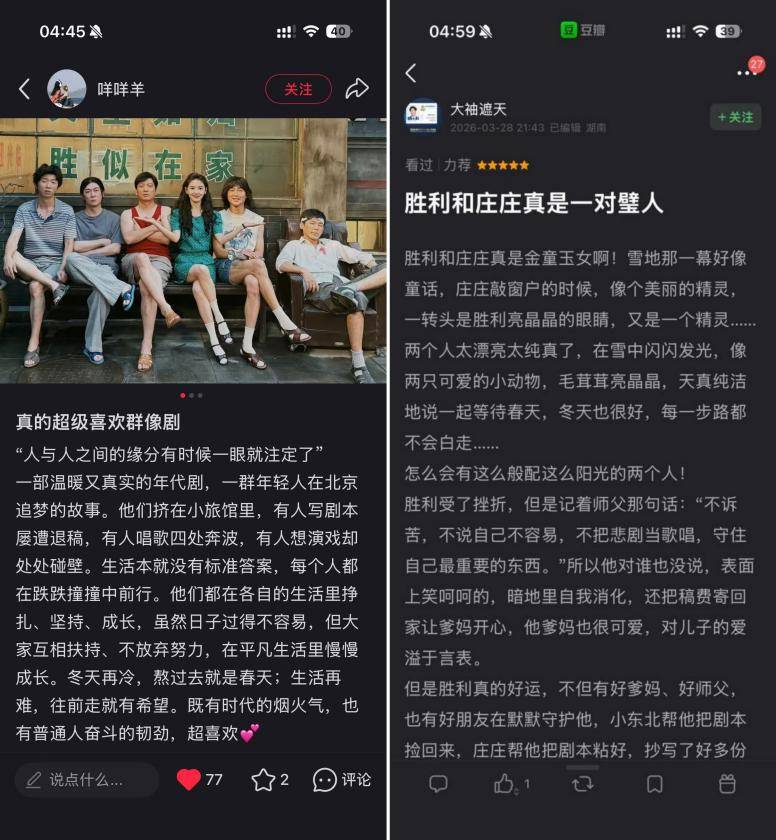
Task: Open the group photo in the post
Action: click(x=193, y=250)
